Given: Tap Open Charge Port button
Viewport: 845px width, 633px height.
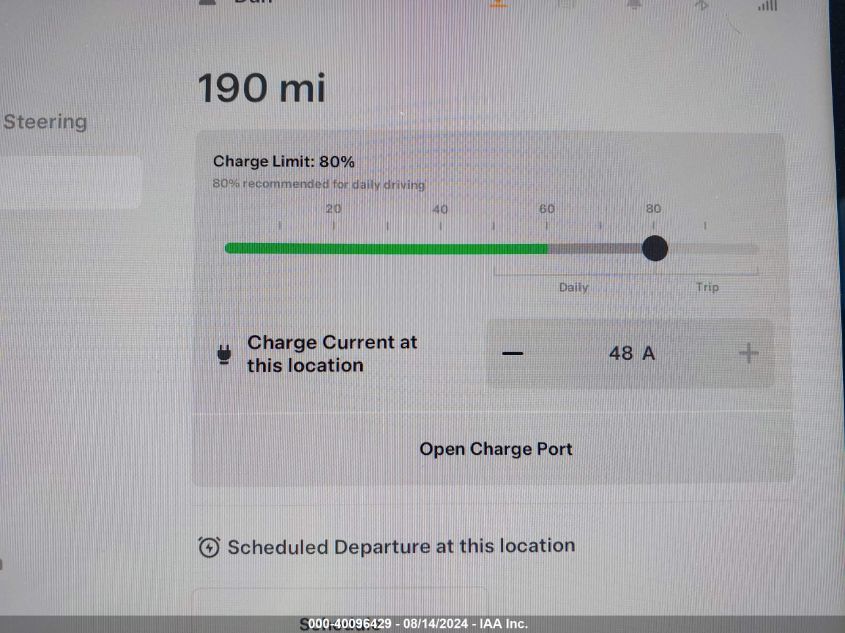Looking at the screenshot, I should [495, 449].
